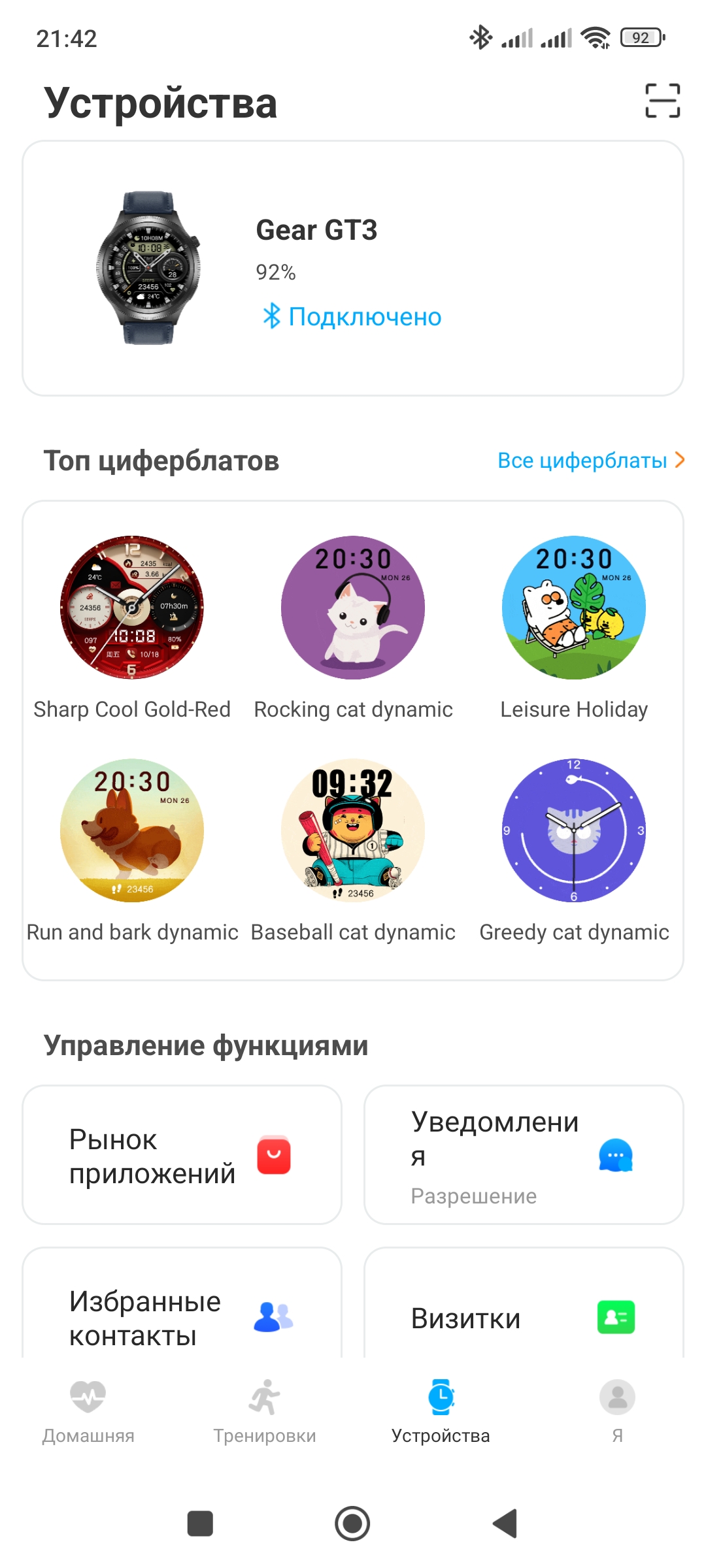706x1568 pixels.
Task: Choose the Rocking cat dynamic watch face
Action: pyautogui.click(x=353, y=608)
